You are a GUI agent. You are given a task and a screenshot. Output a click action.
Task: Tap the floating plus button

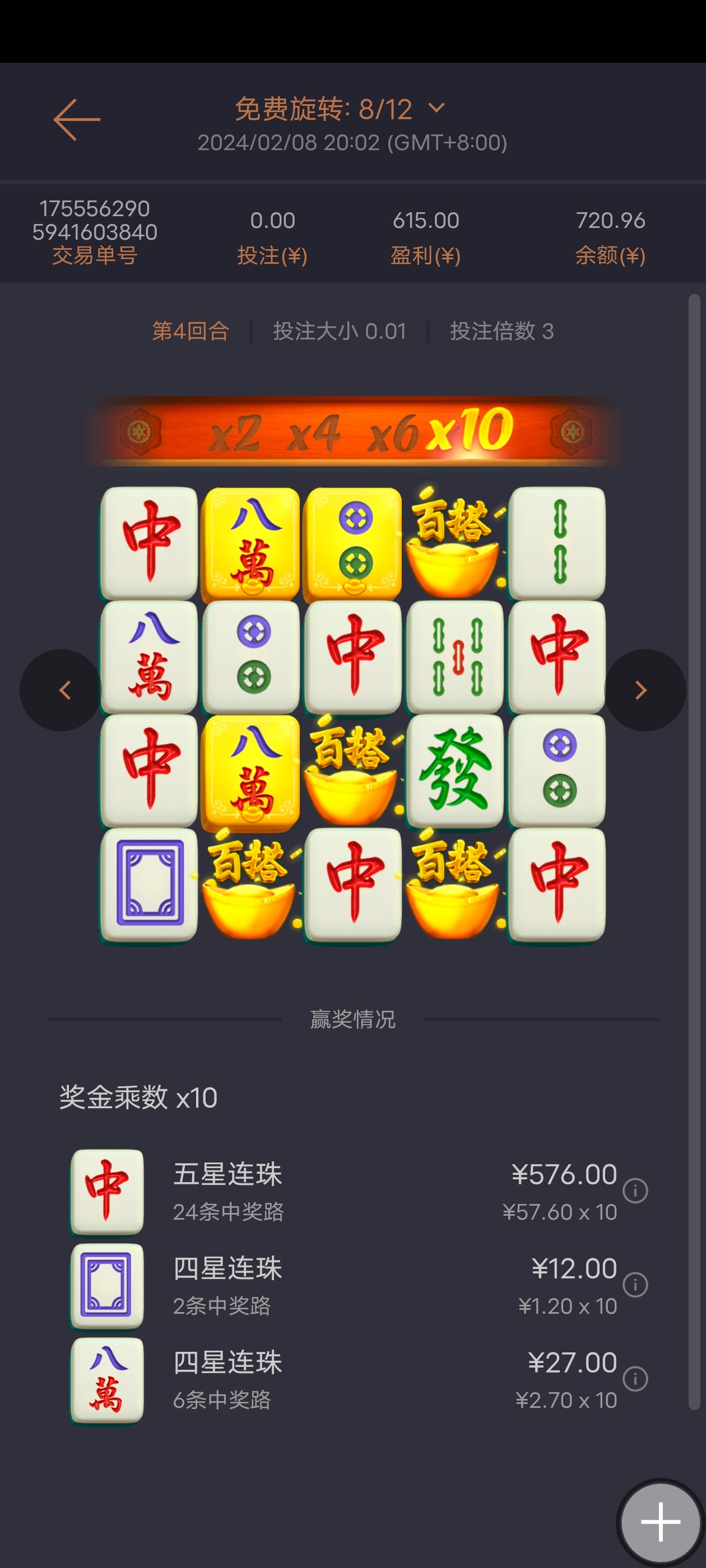pyautogui.click(x=660, y=1521)
